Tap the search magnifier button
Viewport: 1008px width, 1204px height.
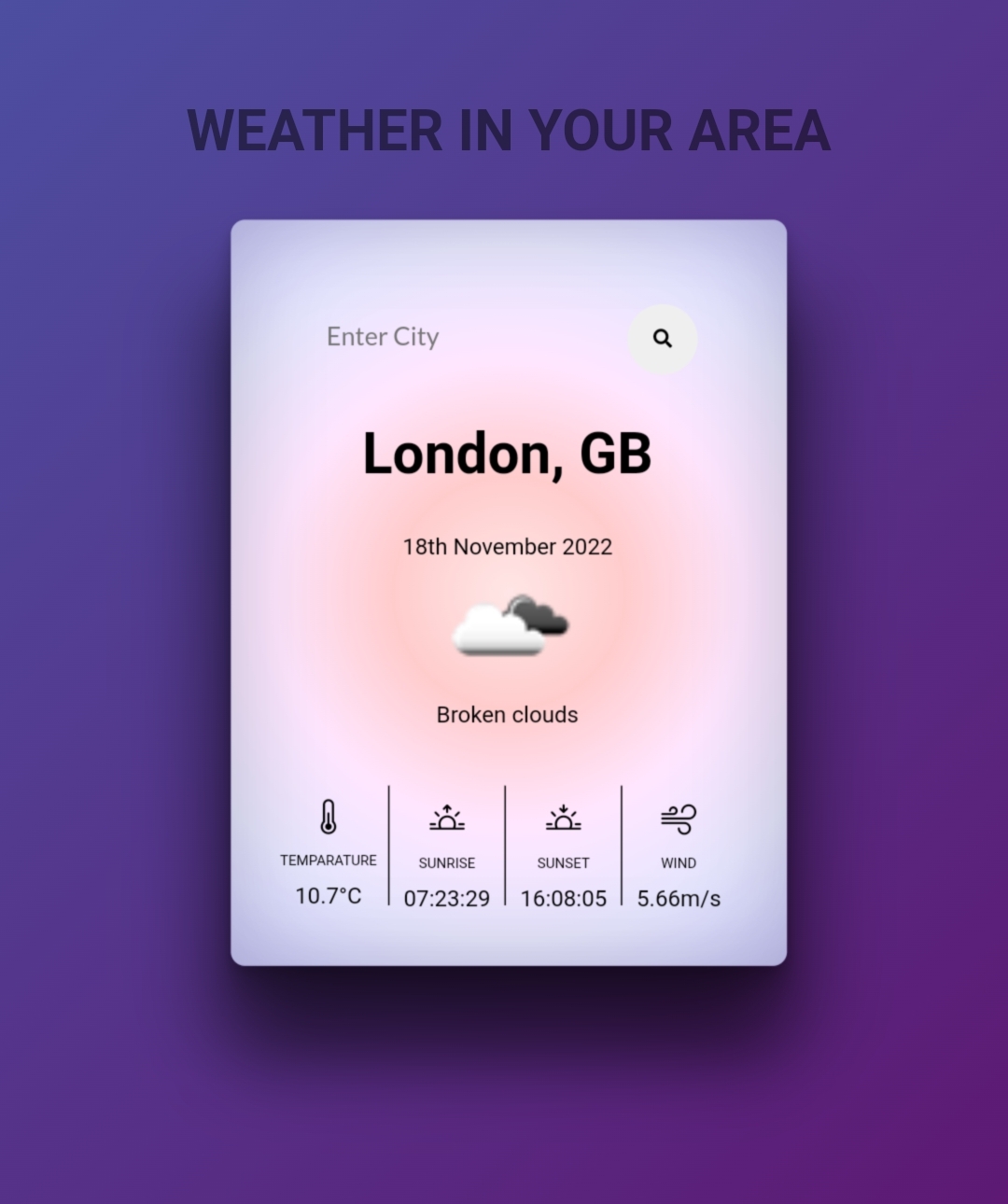pos(663,339)
